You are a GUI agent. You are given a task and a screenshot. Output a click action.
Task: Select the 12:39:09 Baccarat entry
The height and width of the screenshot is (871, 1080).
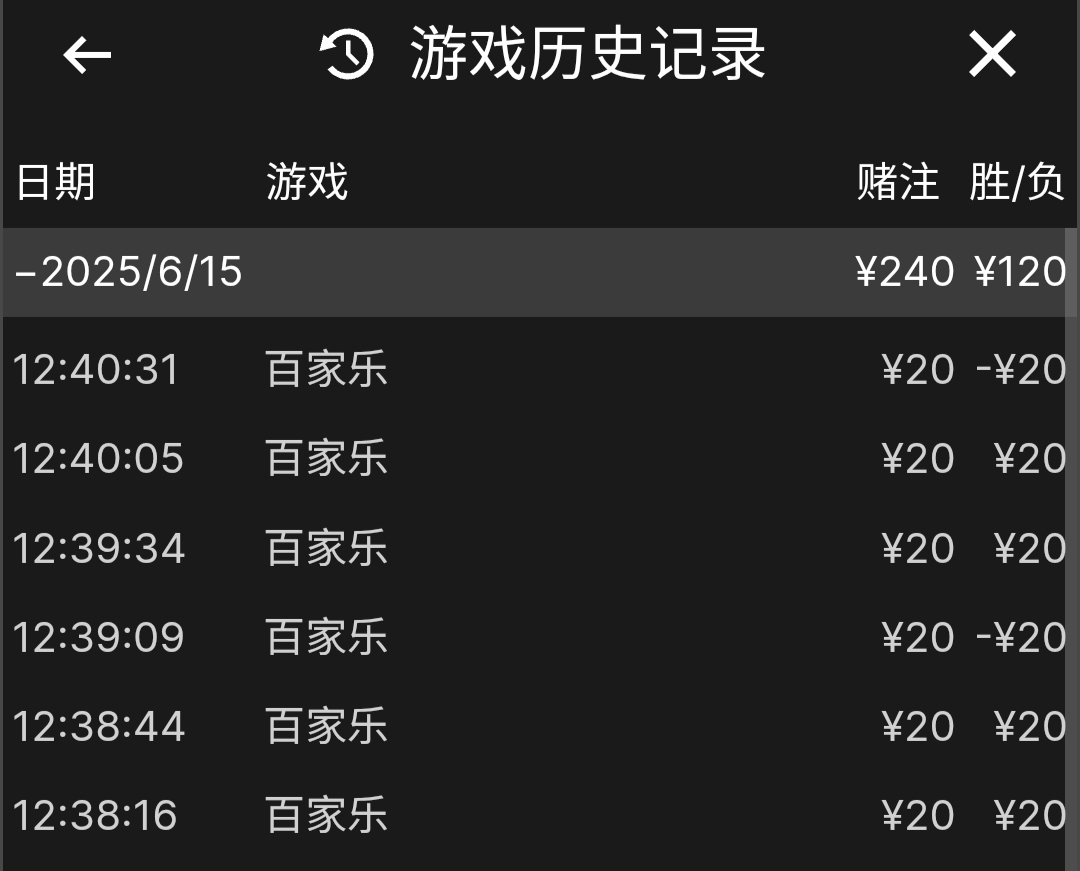[x=538, y=637]
